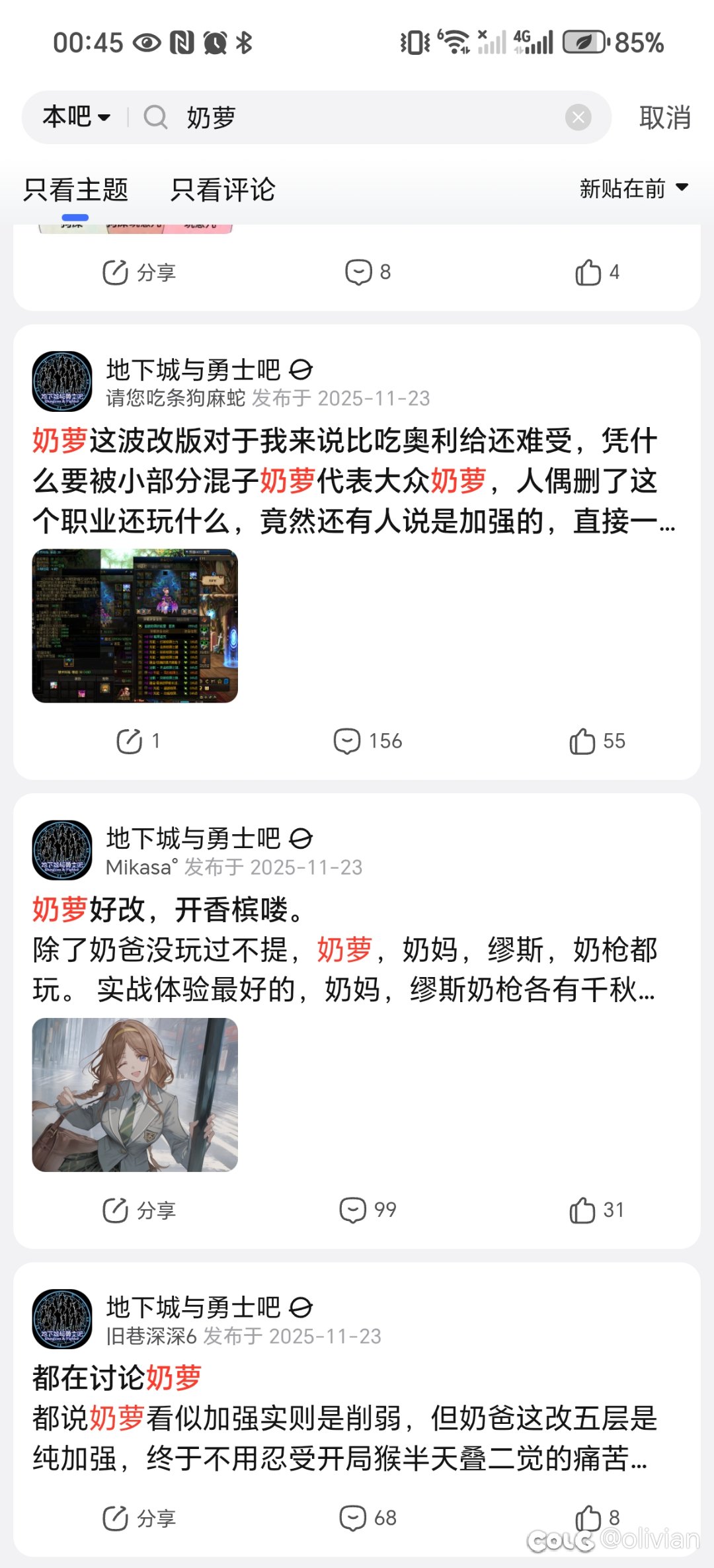The width and height of the screenshot is (714, 1568).
Task: View the game screenshot in 请您吃条狗麻蛇's post
Action: click(135, 625)
